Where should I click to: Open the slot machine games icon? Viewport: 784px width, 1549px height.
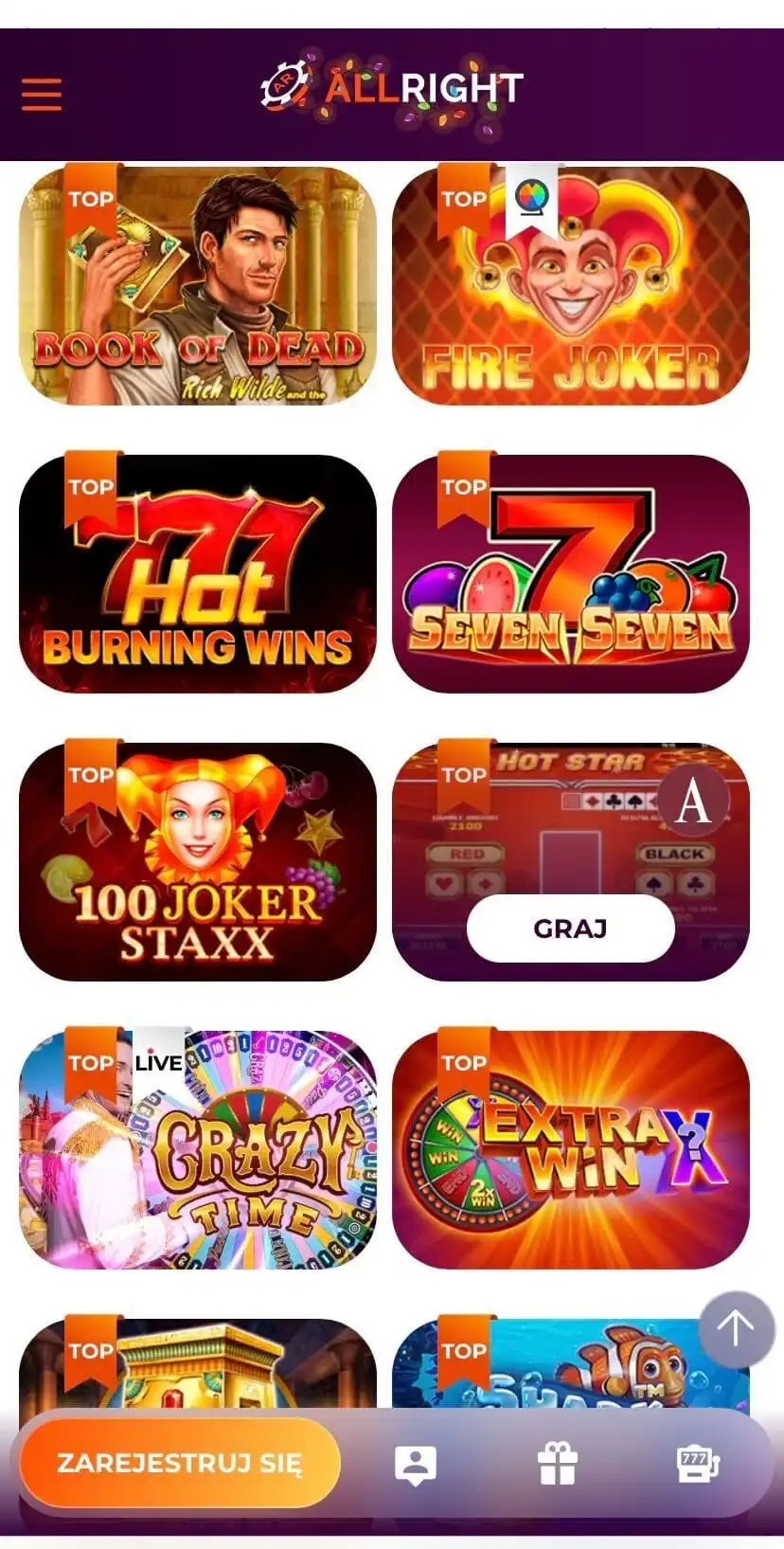click(698, 1465)
